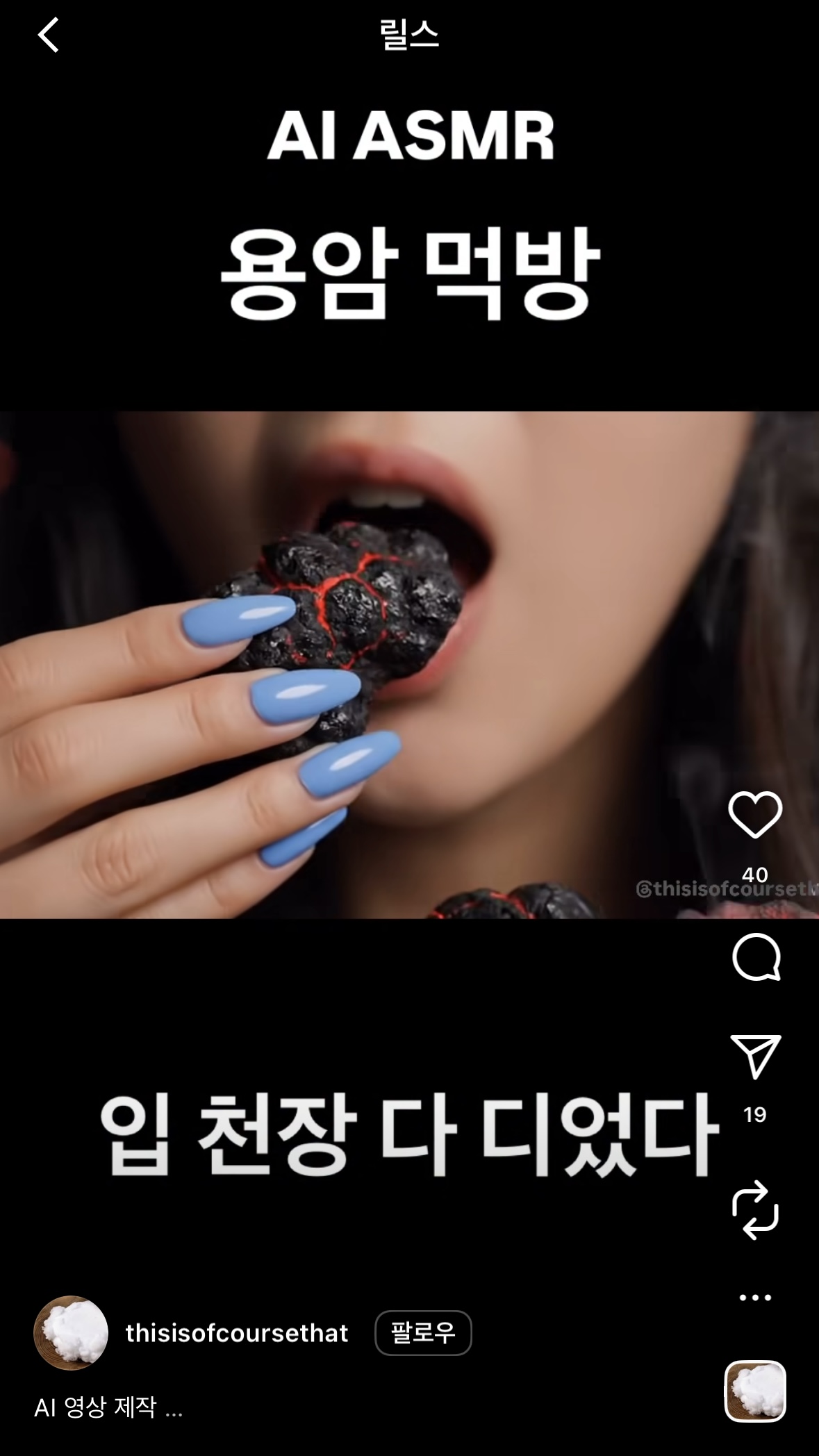The height and width of the screenshot is (1456, 819).
Task: Repost this reel
Action: pos(755,1209)
